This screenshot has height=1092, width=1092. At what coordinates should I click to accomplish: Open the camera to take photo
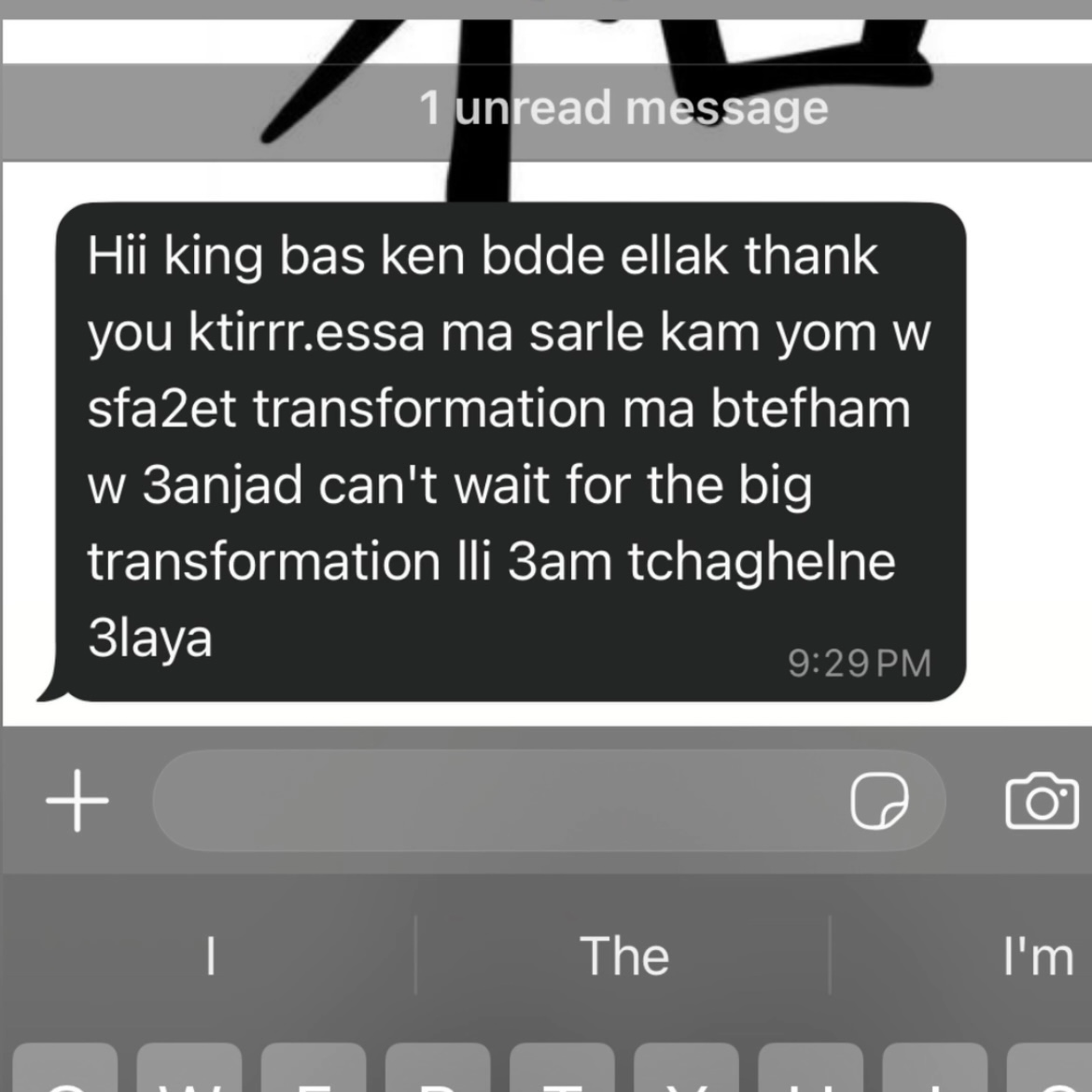click(x=1042, y=801)
